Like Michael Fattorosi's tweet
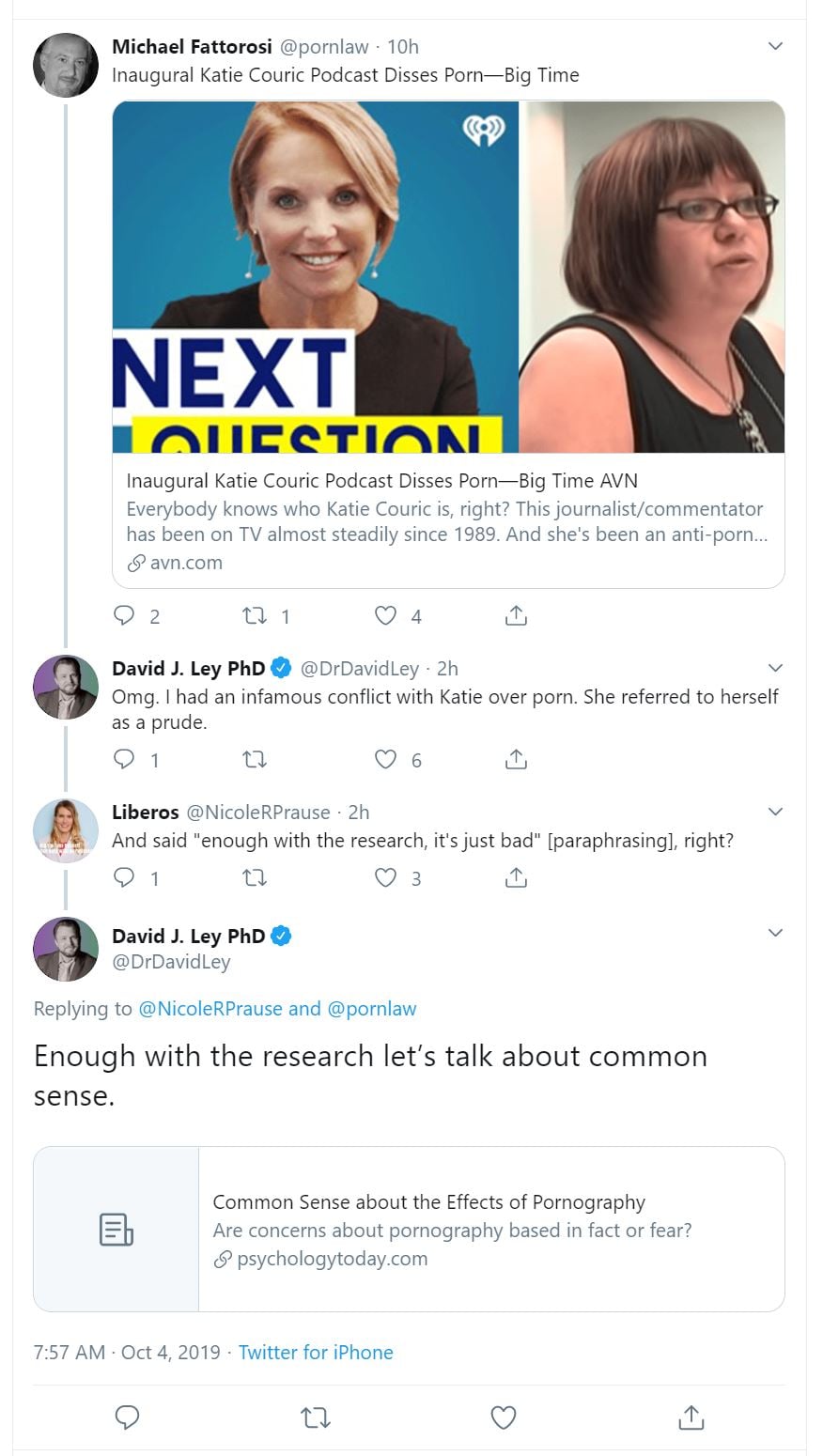The width and height of the screenshot is (823, 1456). point(386,615)
